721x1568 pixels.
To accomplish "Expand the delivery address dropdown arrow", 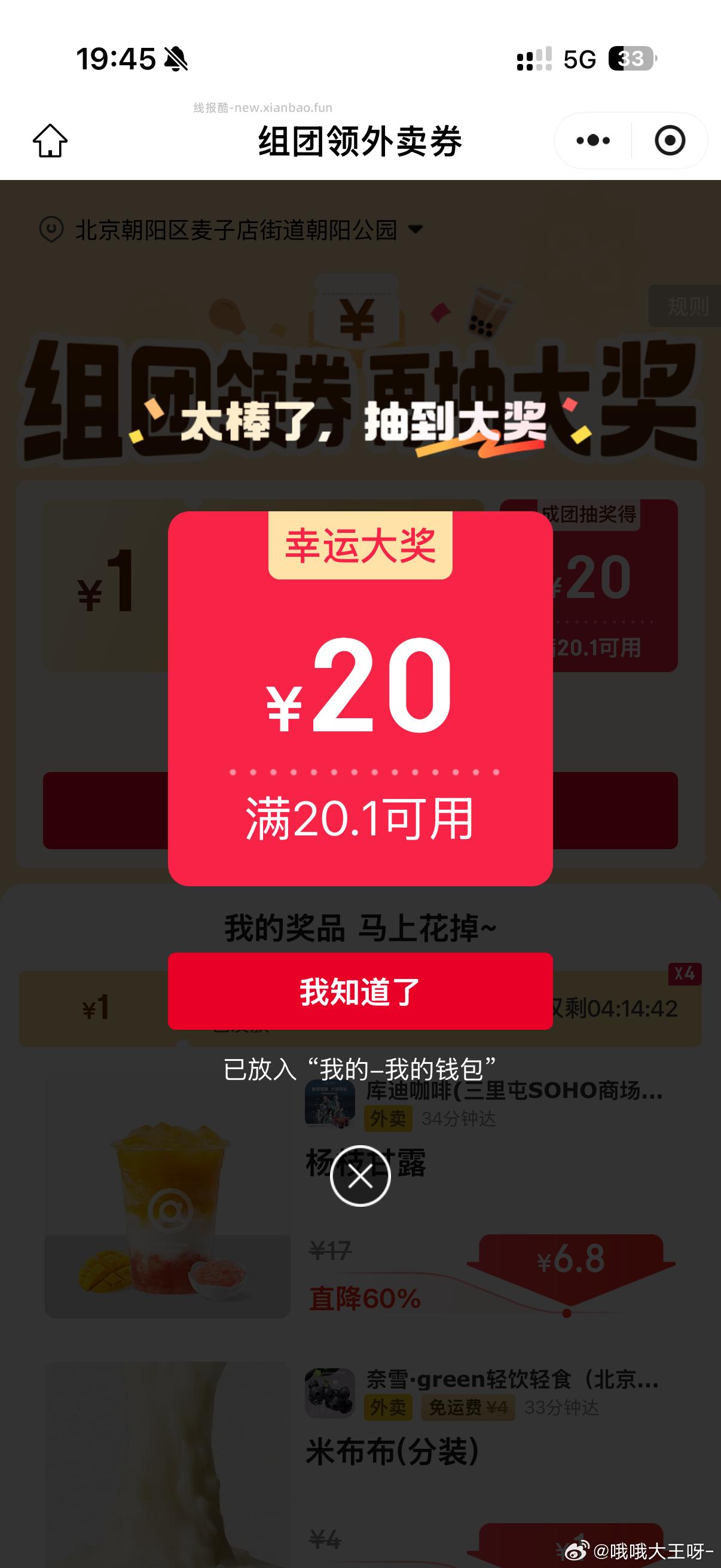I will pyautogui.click(x=416, y=228).
